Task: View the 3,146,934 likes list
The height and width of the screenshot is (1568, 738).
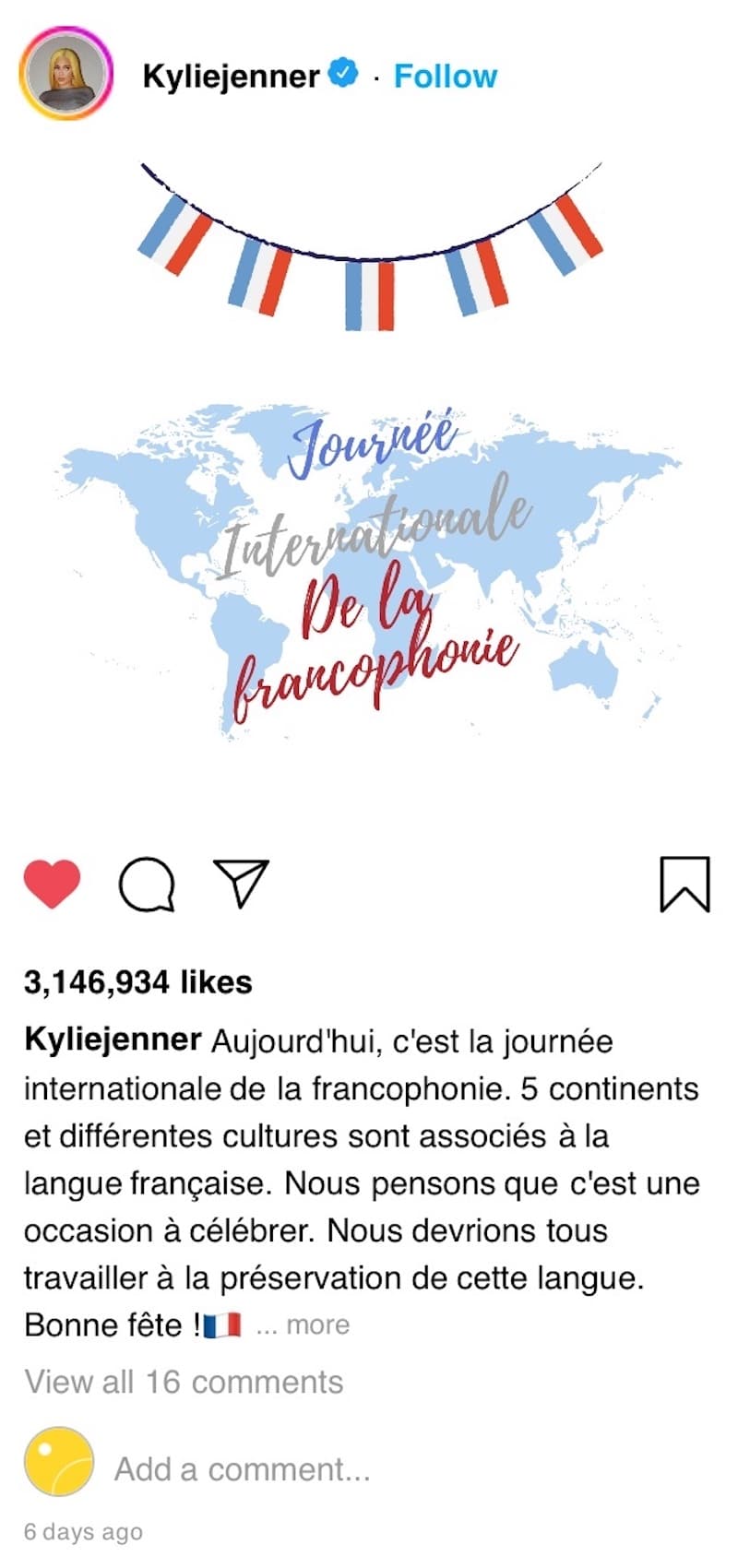Action: (138, 982)
